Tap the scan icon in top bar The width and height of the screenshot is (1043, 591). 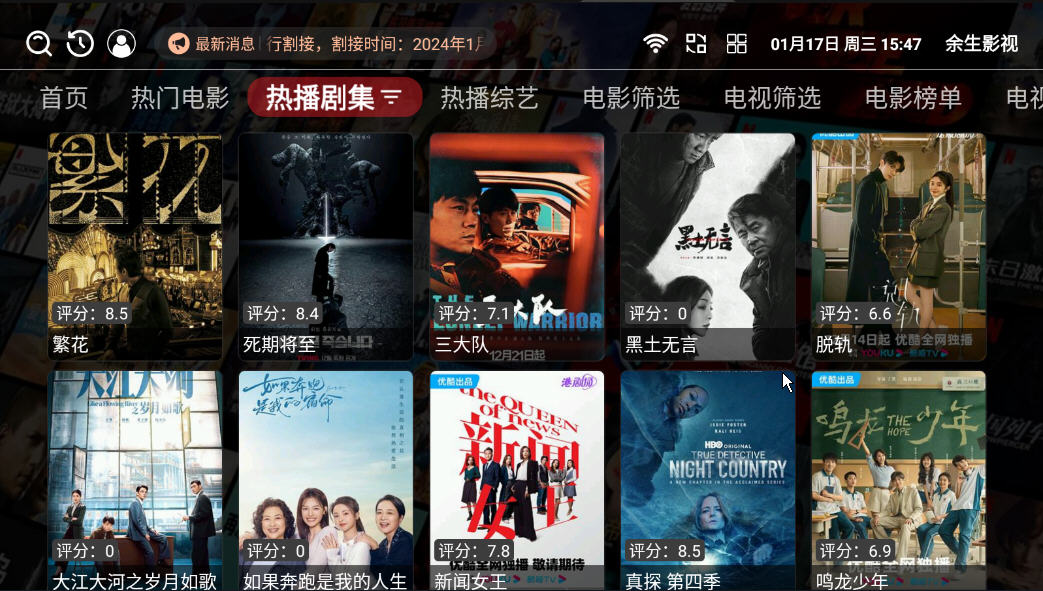[x=696, y=44]
